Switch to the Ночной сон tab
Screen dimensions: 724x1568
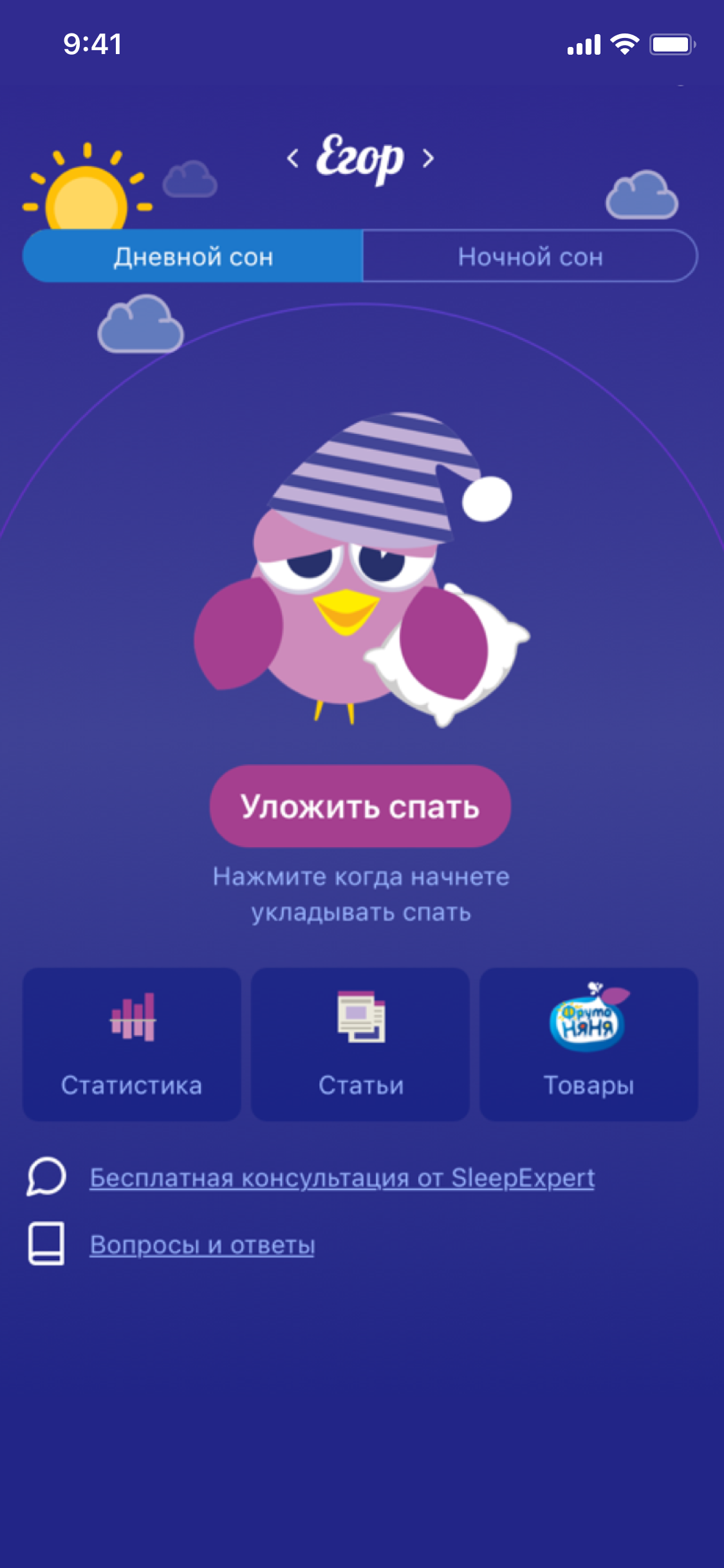pos(530,256)
